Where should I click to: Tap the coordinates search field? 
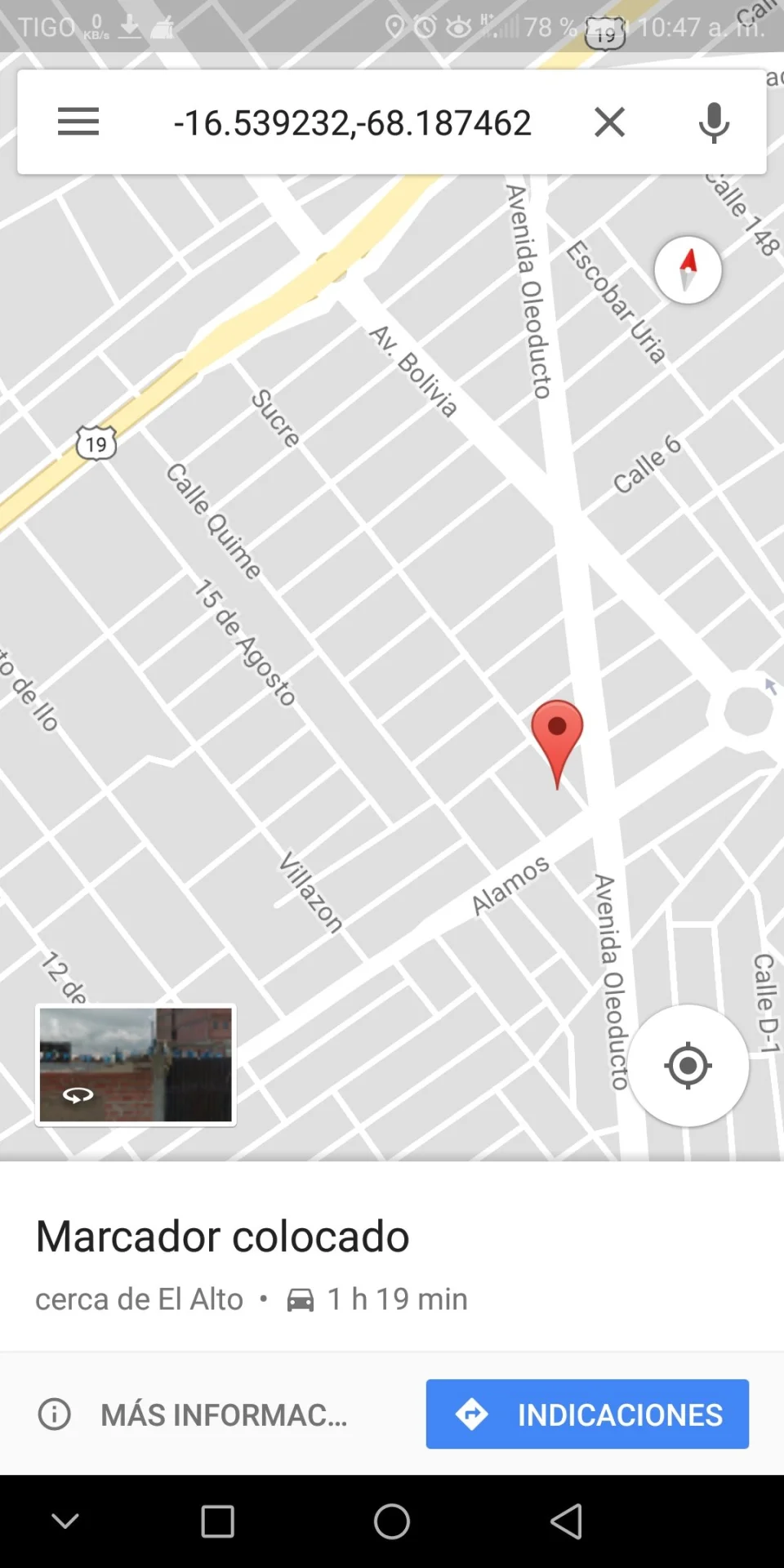[x=352, y=122]
